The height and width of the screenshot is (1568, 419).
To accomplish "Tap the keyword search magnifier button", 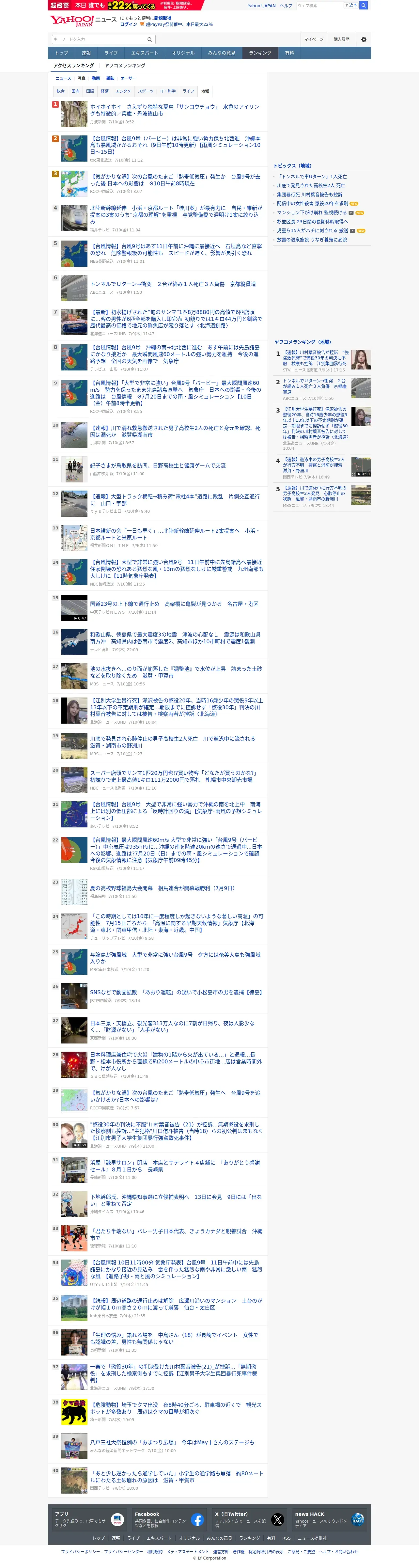I will [149, 39].
